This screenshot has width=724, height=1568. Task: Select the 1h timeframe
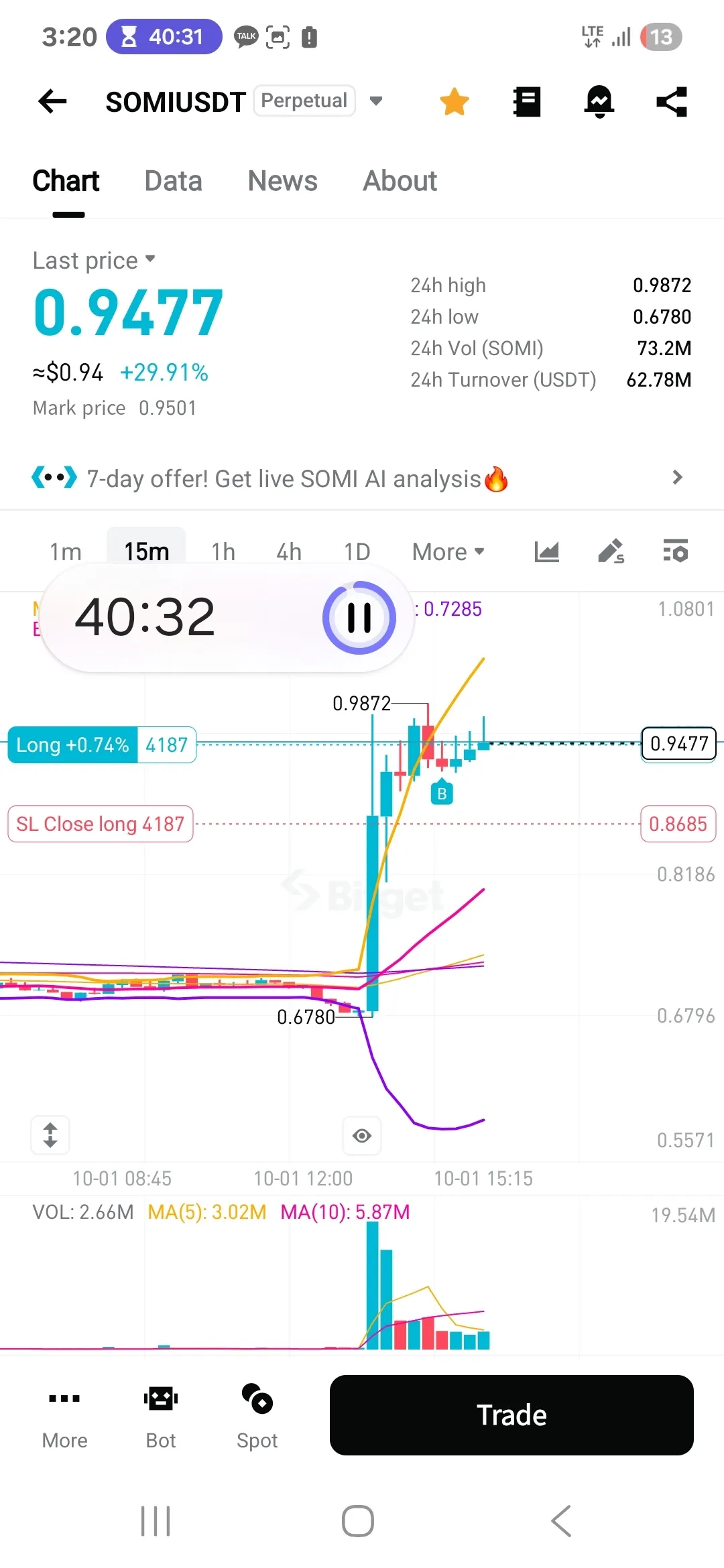(223, 552)
